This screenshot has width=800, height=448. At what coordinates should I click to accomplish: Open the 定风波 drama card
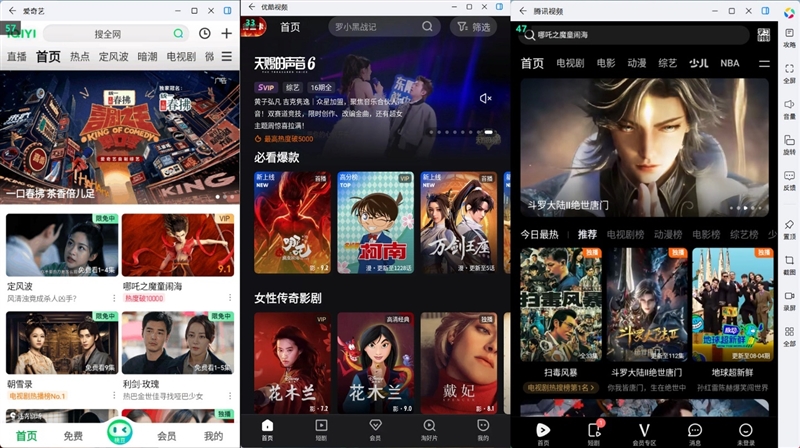point(62,245)
